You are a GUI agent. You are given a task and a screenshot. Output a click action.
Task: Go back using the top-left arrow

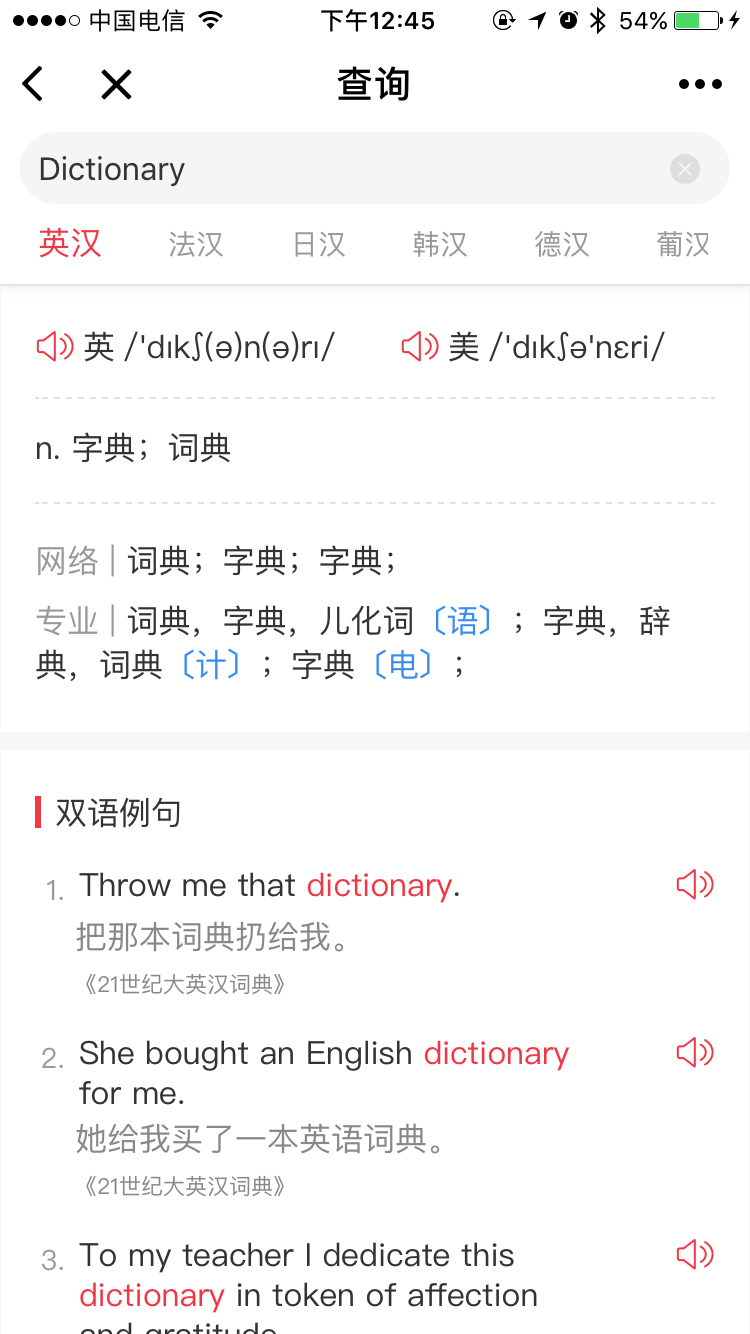click(x=33, y=84)
